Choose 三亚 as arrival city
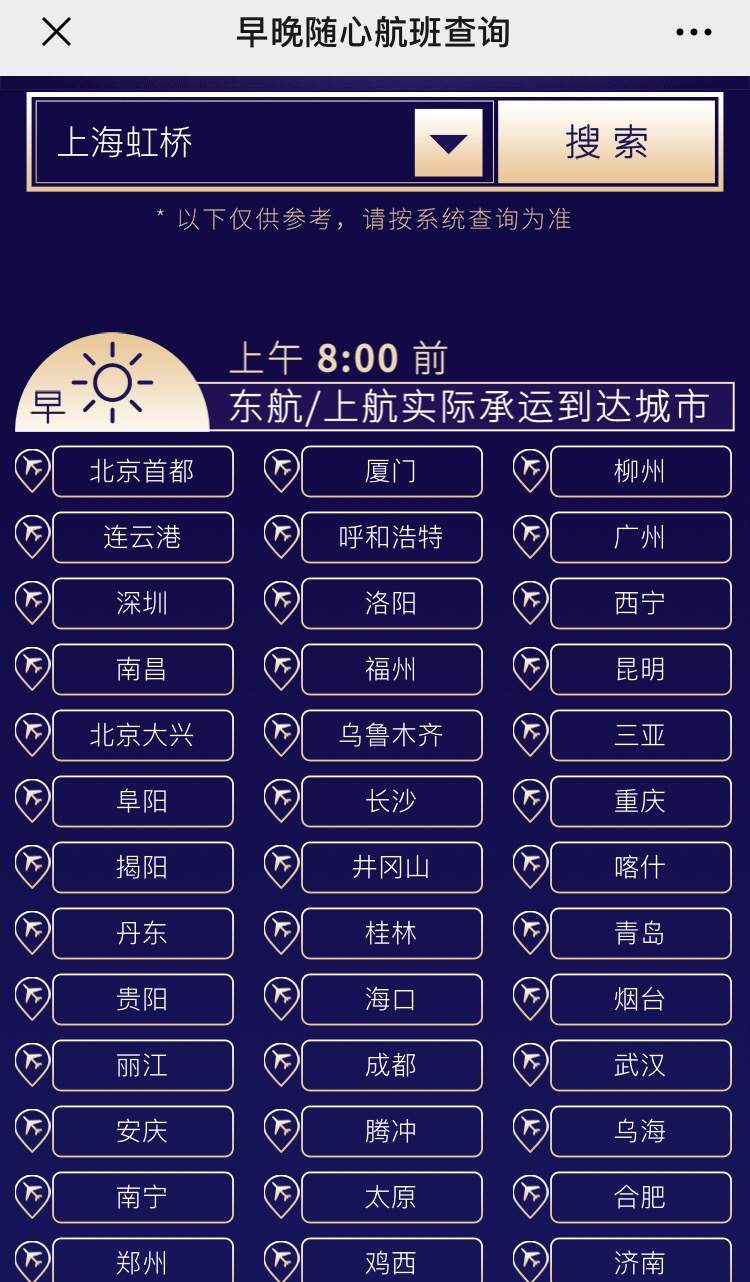 640,735
